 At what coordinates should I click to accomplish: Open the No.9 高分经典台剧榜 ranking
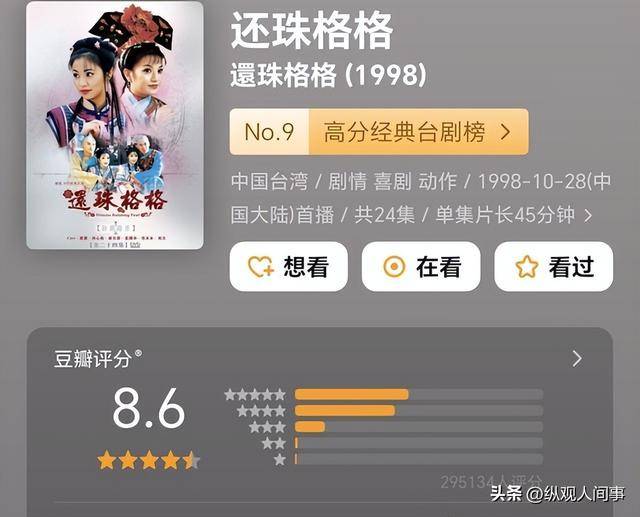[x=378, y=132]
